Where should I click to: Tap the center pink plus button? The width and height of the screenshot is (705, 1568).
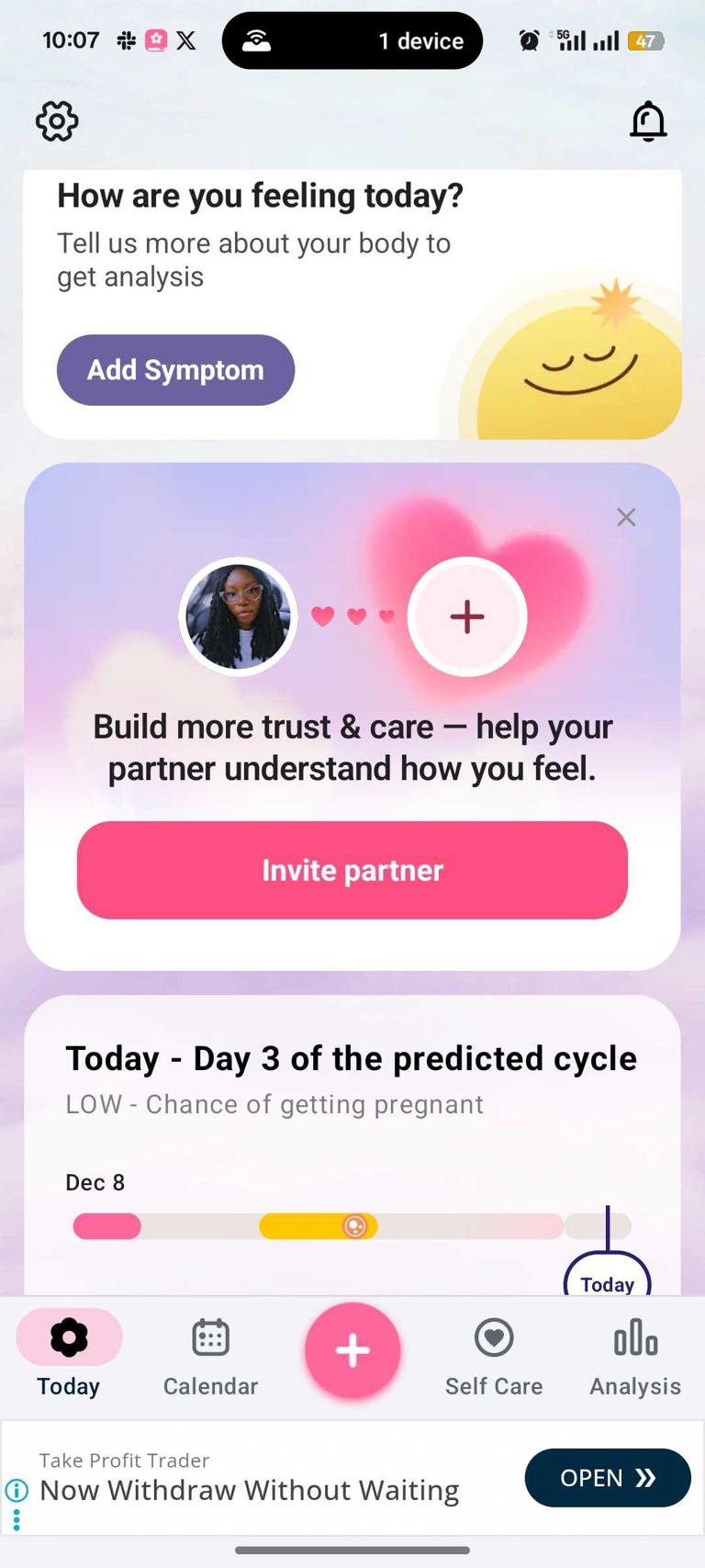pyautogui.click(x=352, y=1350)
